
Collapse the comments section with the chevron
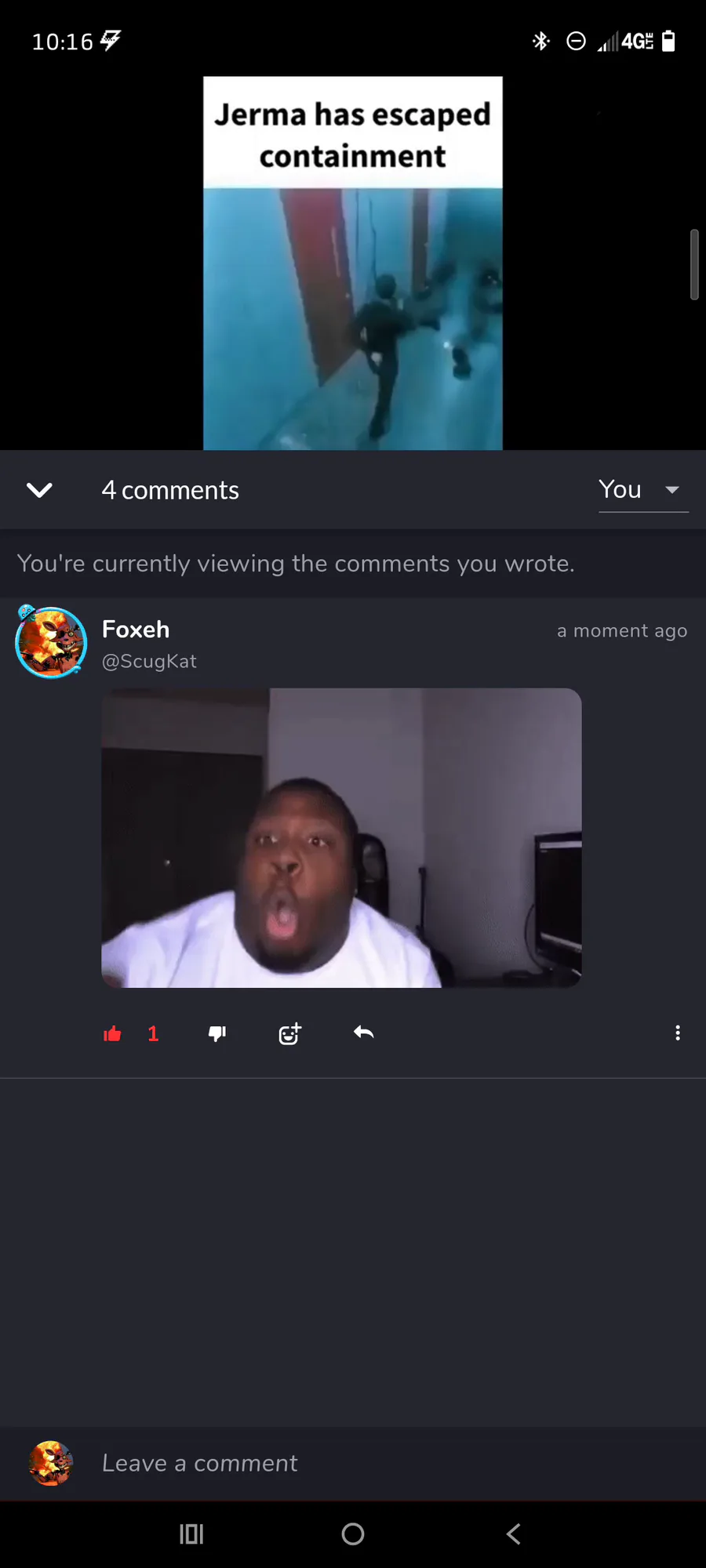pyautogui.click(x=39, y=490)
